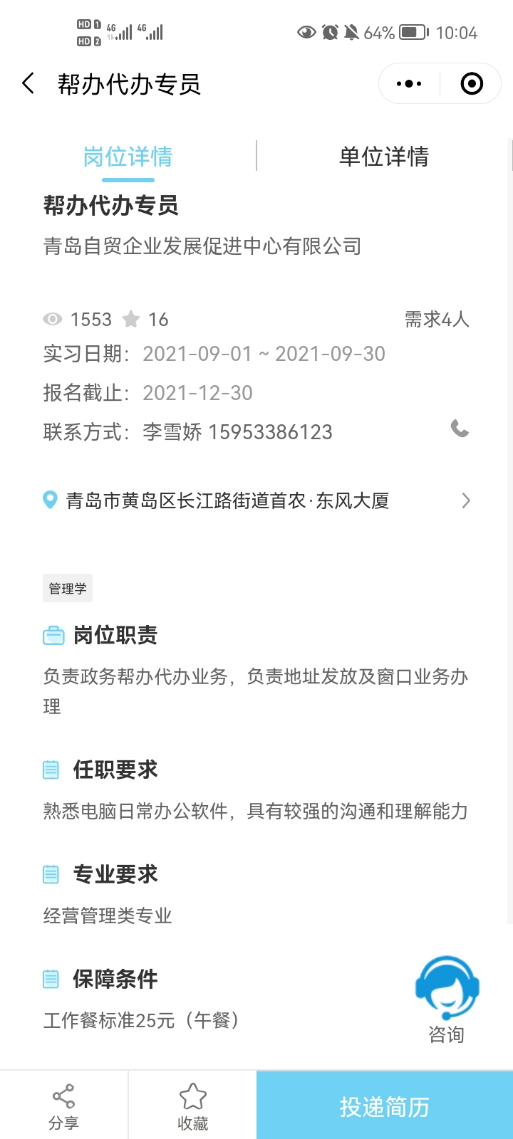Call the contact via the phone icon
Screen dimensions: 513x1139
click(x=460, y=429)
